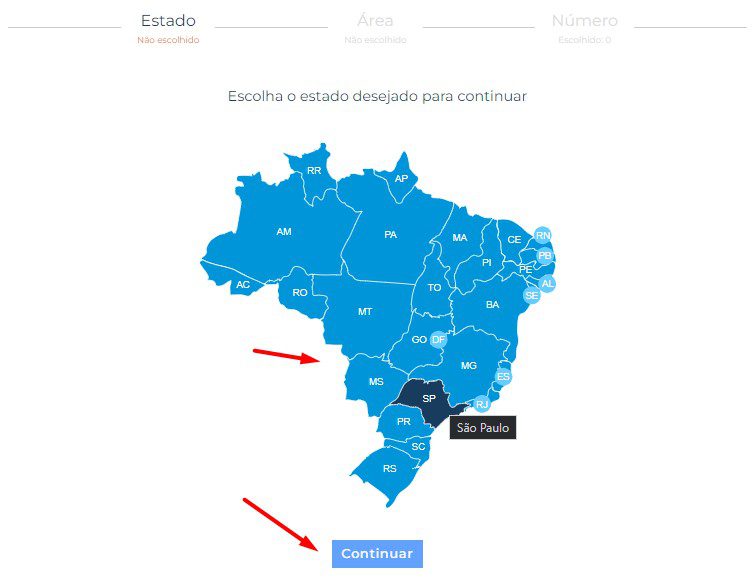756x578 pixels.
Task: Select Tocantins (TO) state
Action: click(x=434, y=287)
